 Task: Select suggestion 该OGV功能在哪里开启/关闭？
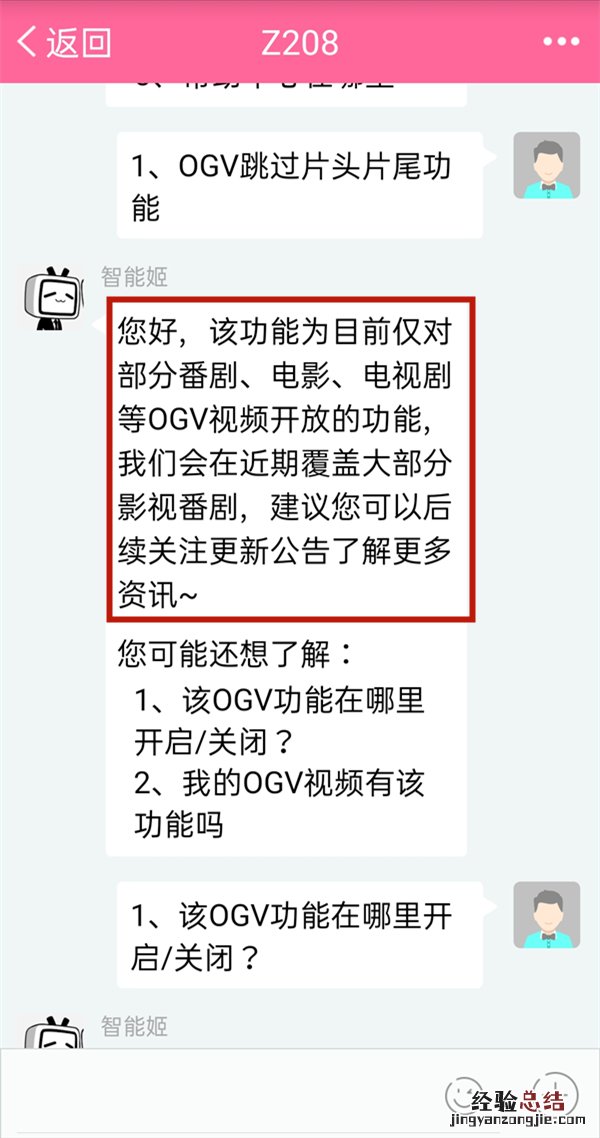click(x=280, y=720)
